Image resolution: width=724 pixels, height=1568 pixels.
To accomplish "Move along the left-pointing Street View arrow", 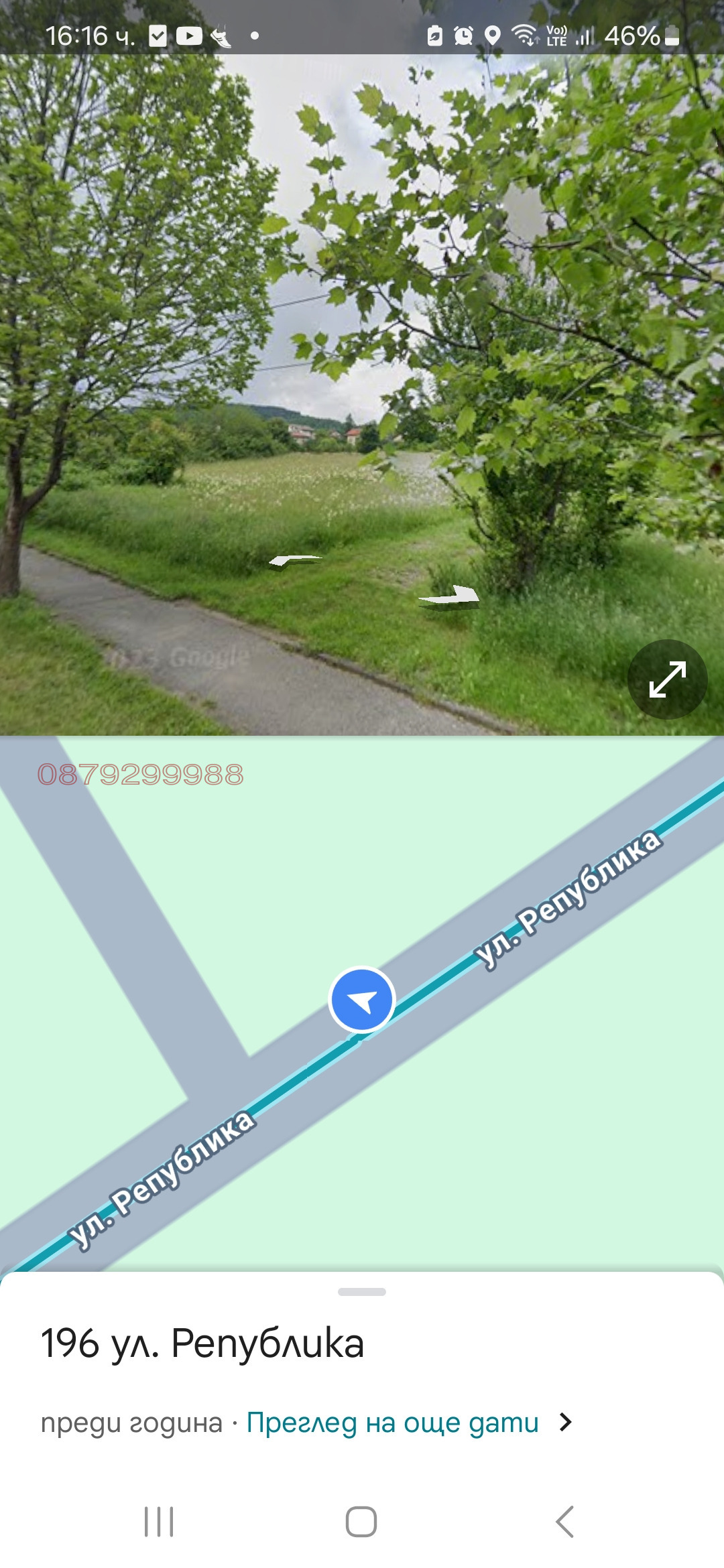I will (x=295, y=560).
